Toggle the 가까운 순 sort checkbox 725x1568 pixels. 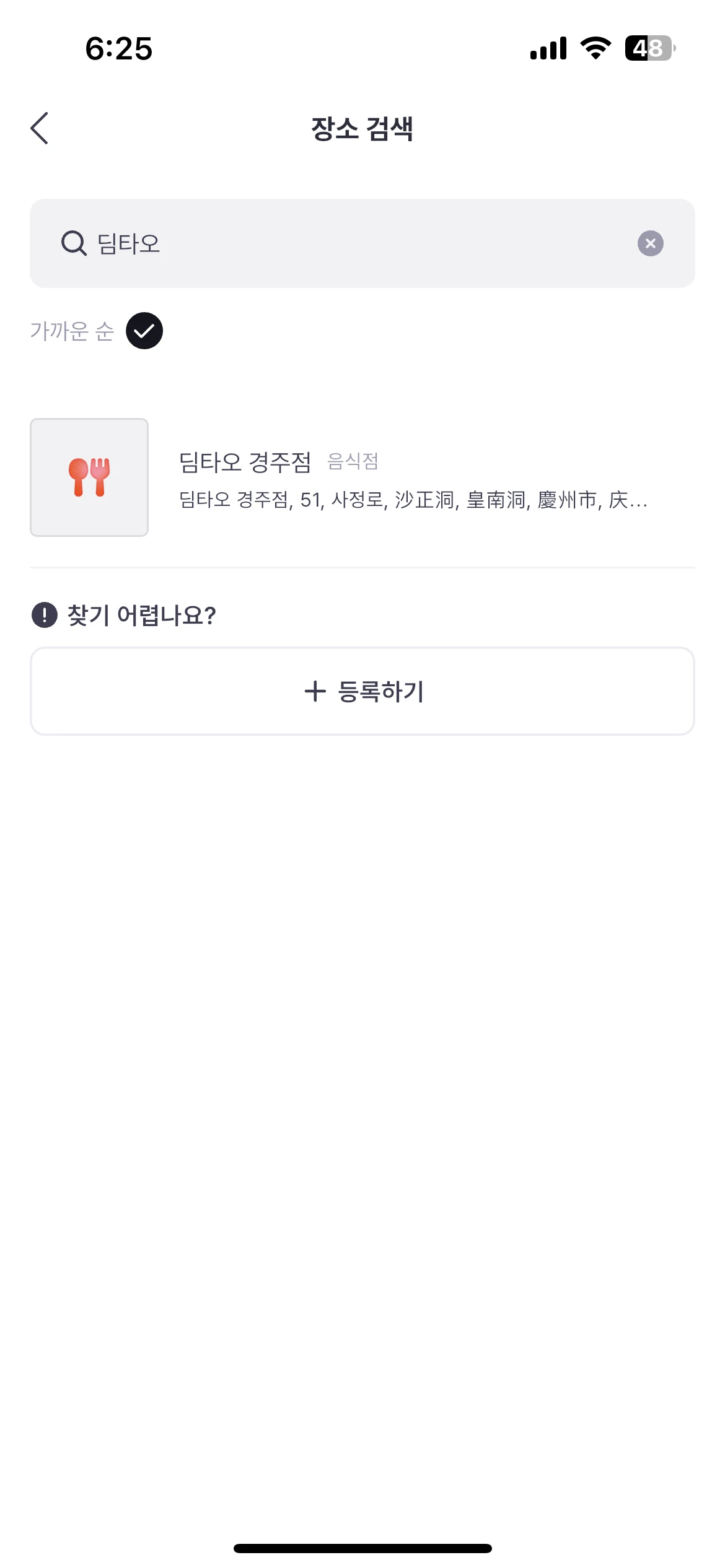click(x=144, y=331)
